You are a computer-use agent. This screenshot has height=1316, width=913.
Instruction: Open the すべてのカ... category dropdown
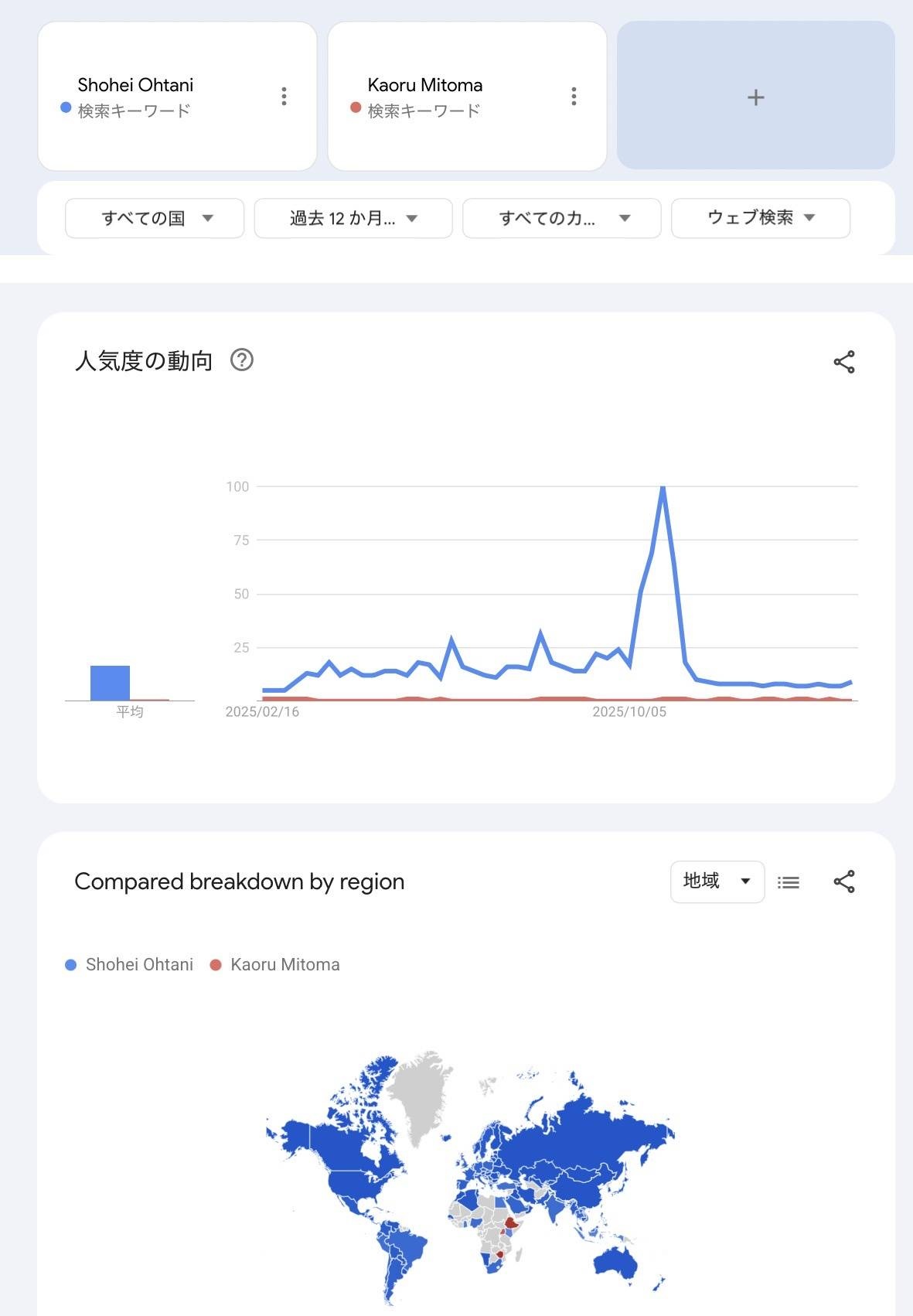point(561,218)
